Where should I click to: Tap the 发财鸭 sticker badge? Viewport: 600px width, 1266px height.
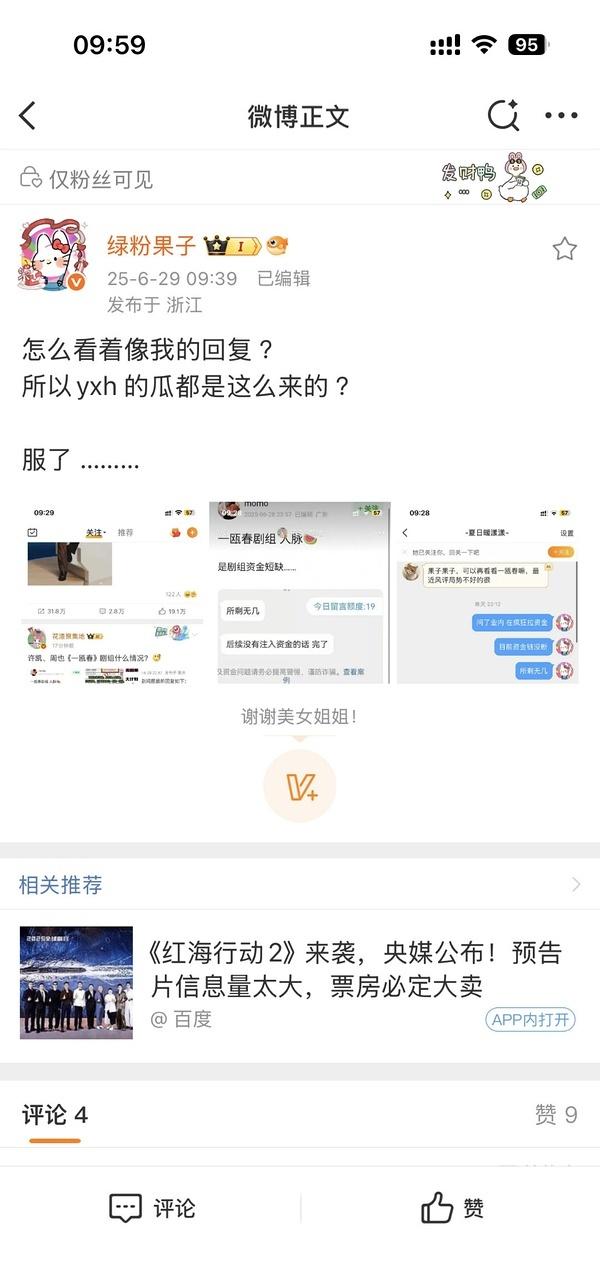click(495, 178)
